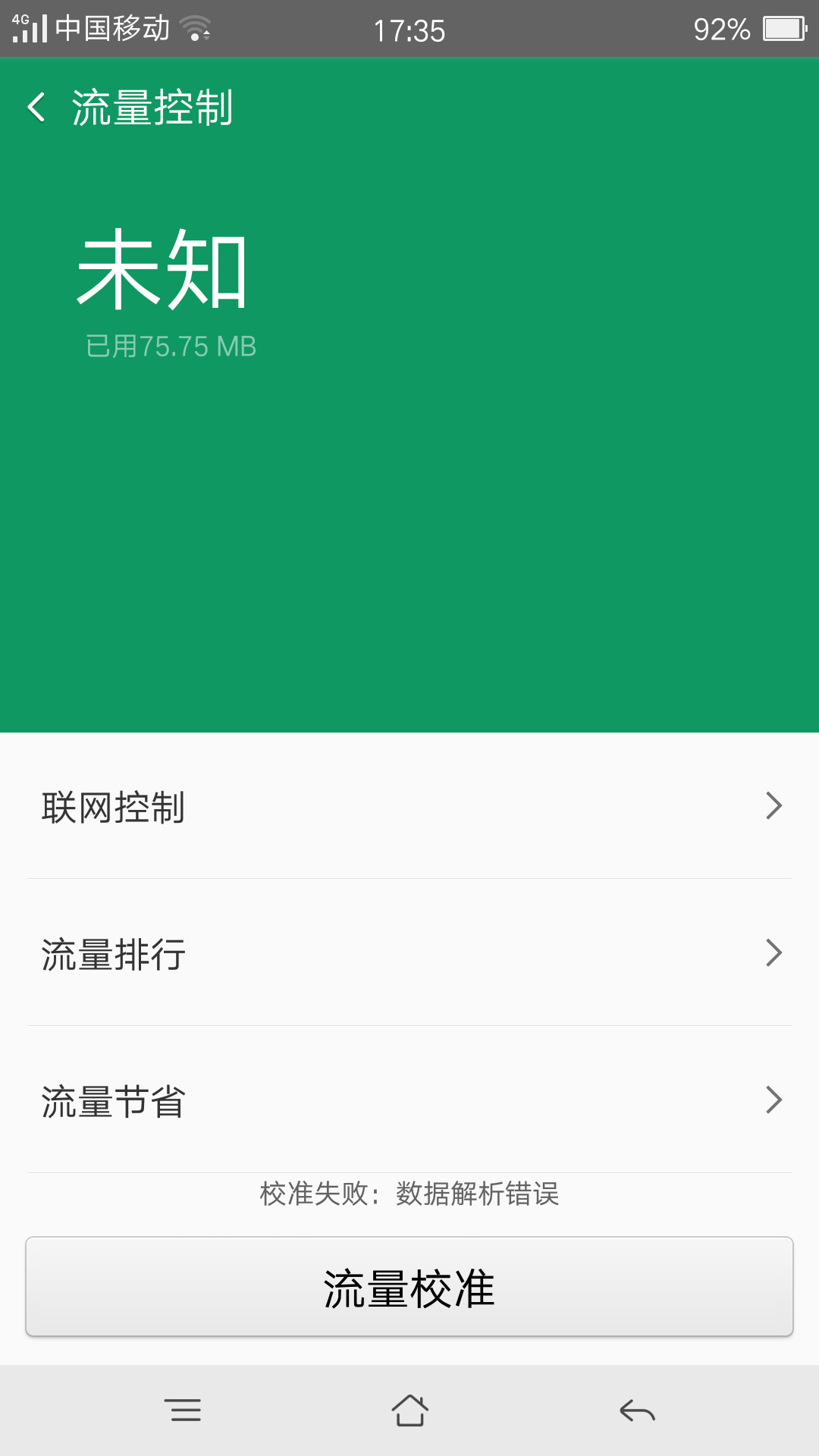Open 联网控制 settings
Screen dimensions: 819x1456
click(409, 806)
